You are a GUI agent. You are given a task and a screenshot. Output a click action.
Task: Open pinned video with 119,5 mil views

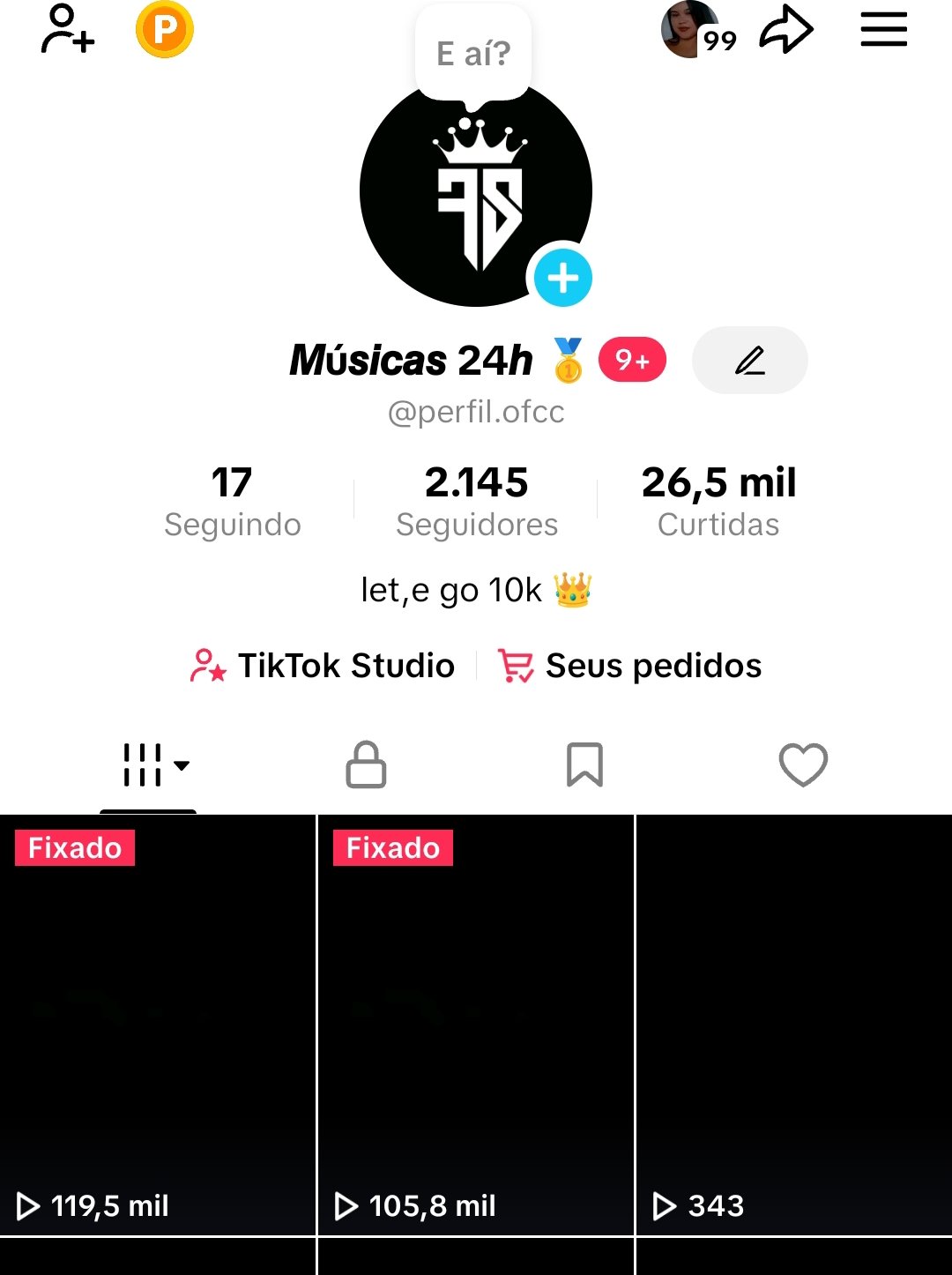tap(158, 1025)
